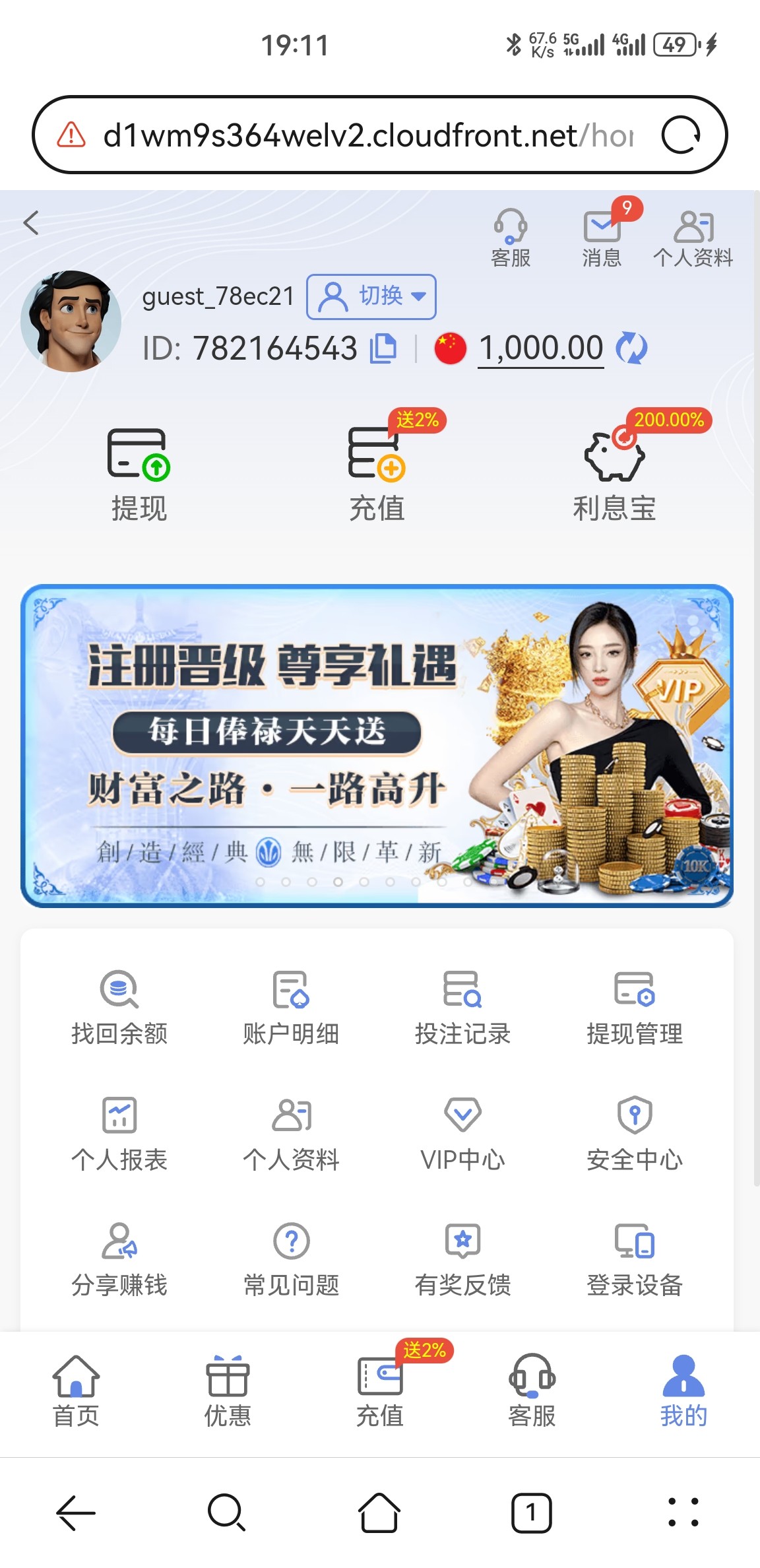View 个人报表
This screenshot has height=1568, width=760.
[x=119, y=1132]
